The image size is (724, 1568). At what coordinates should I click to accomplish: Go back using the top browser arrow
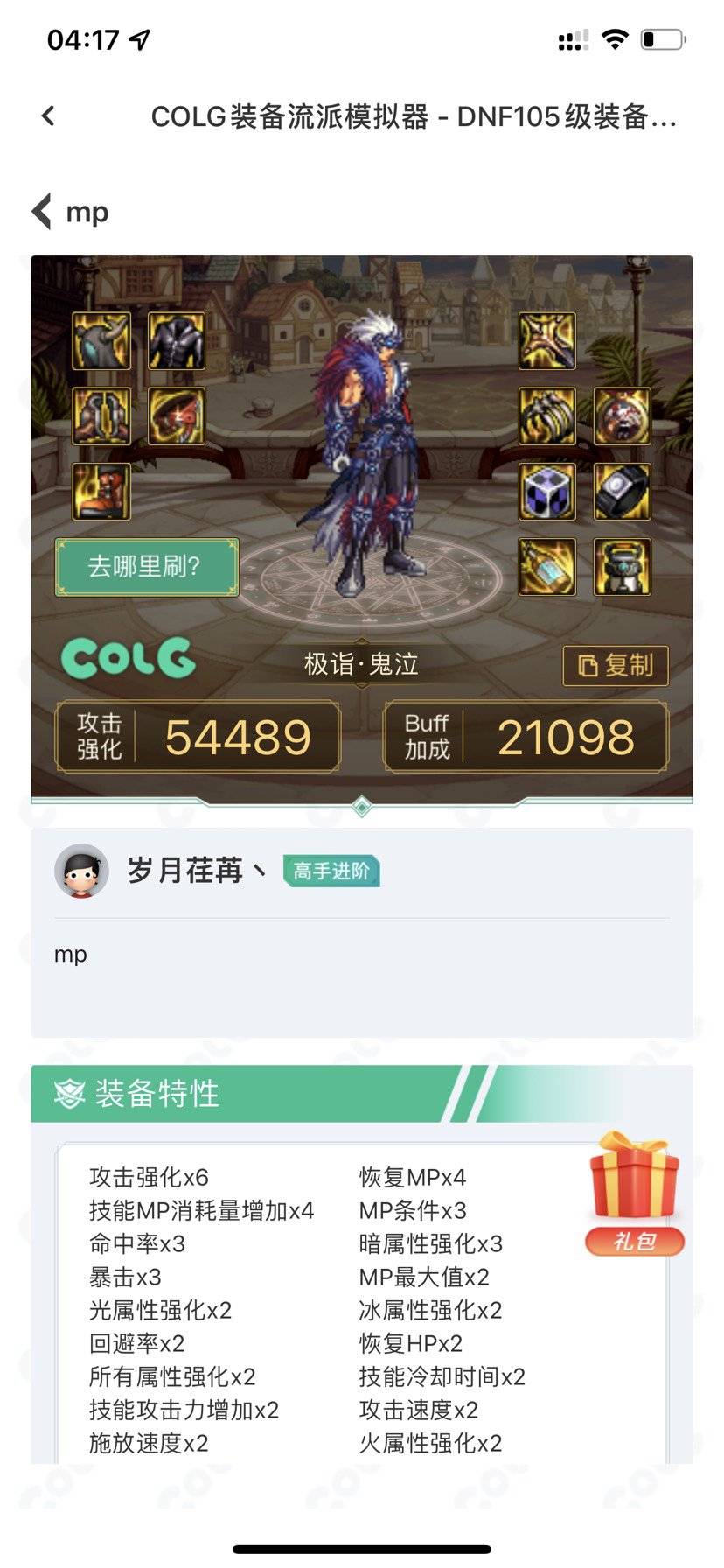tap(48, 115)
